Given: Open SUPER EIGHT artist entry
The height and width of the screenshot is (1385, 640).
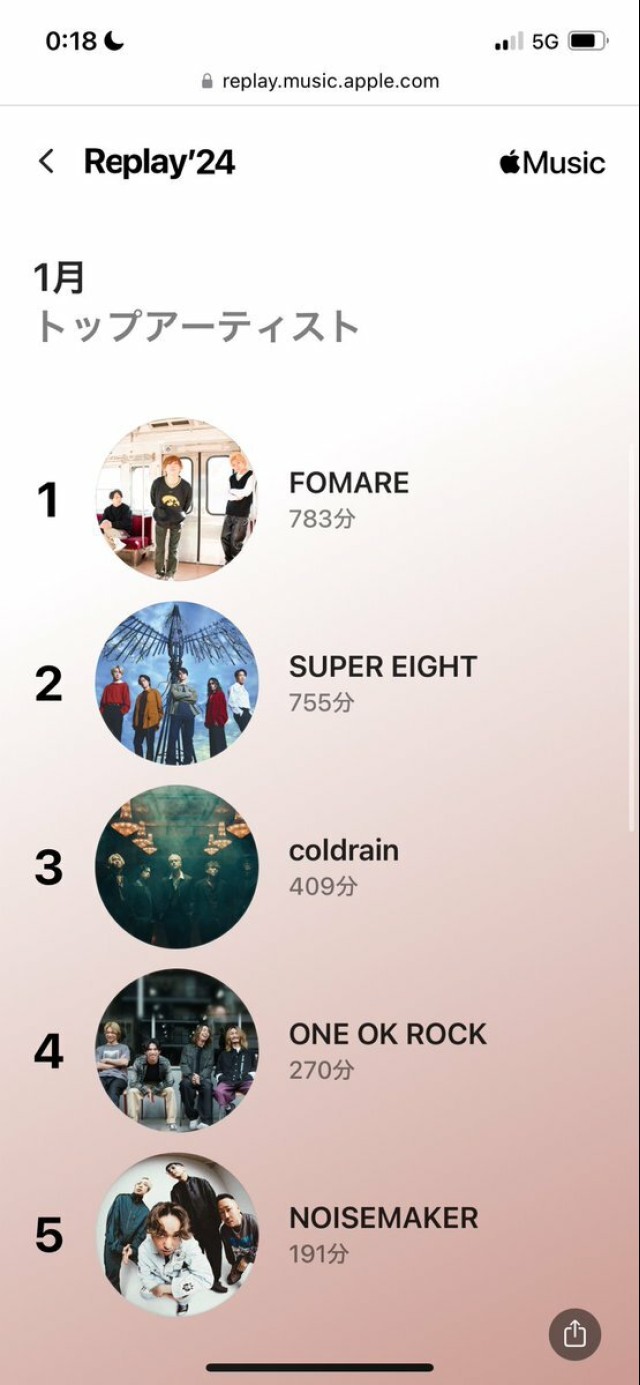Looking at the screenshot, I should coord(320,684).
